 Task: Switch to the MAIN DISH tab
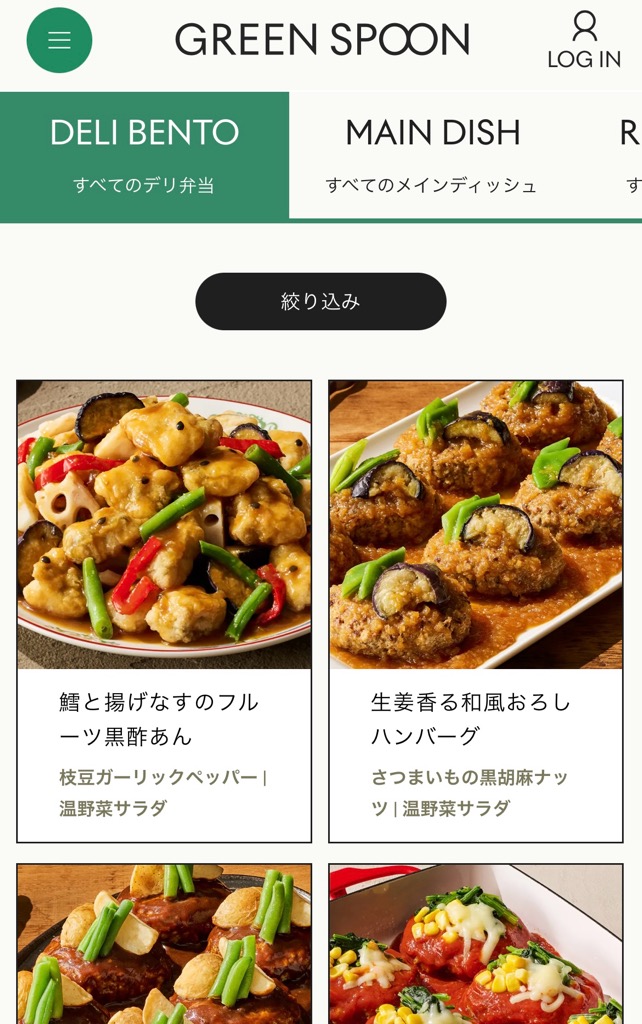pos(432,155)
